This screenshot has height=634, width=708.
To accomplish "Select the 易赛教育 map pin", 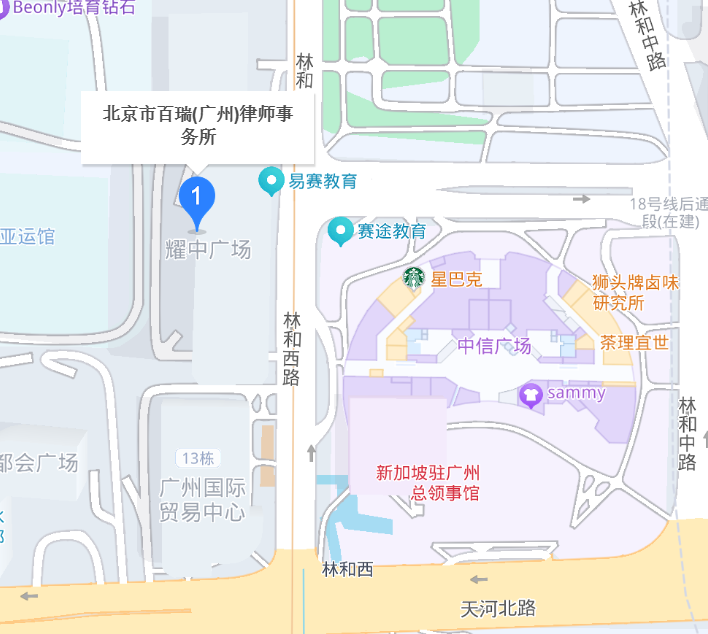I will coord(271,181).
